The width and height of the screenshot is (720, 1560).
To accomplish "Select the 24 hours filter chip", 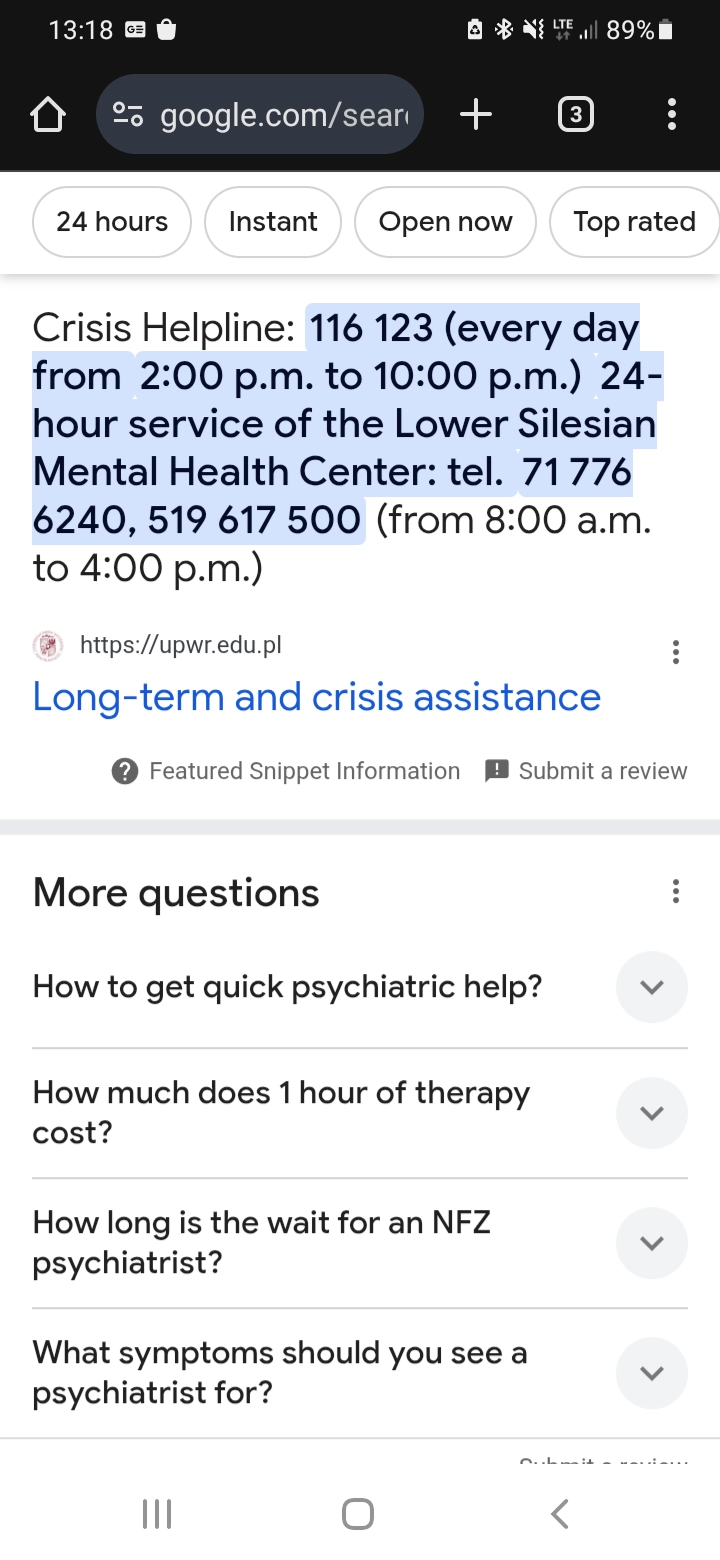I will 112,222.
